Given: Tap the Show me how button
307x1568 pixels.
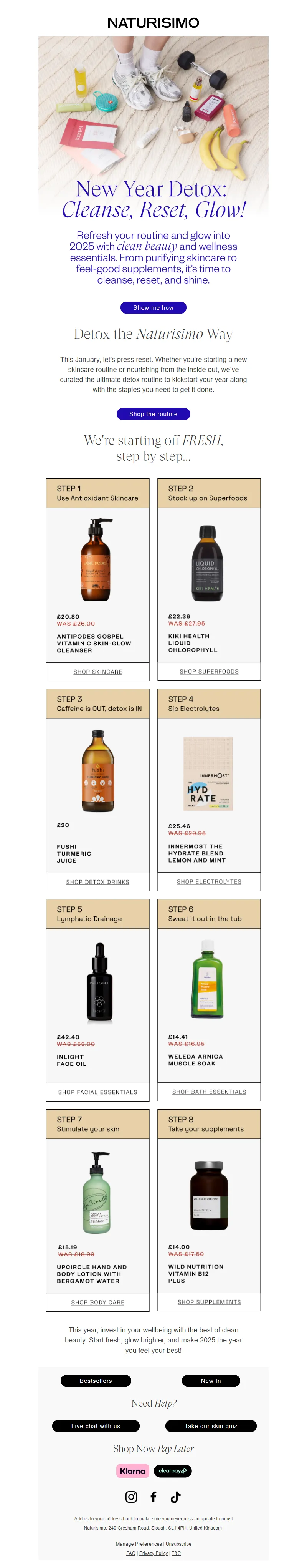Looking at the screenshot, I should [x=153, y=307].
